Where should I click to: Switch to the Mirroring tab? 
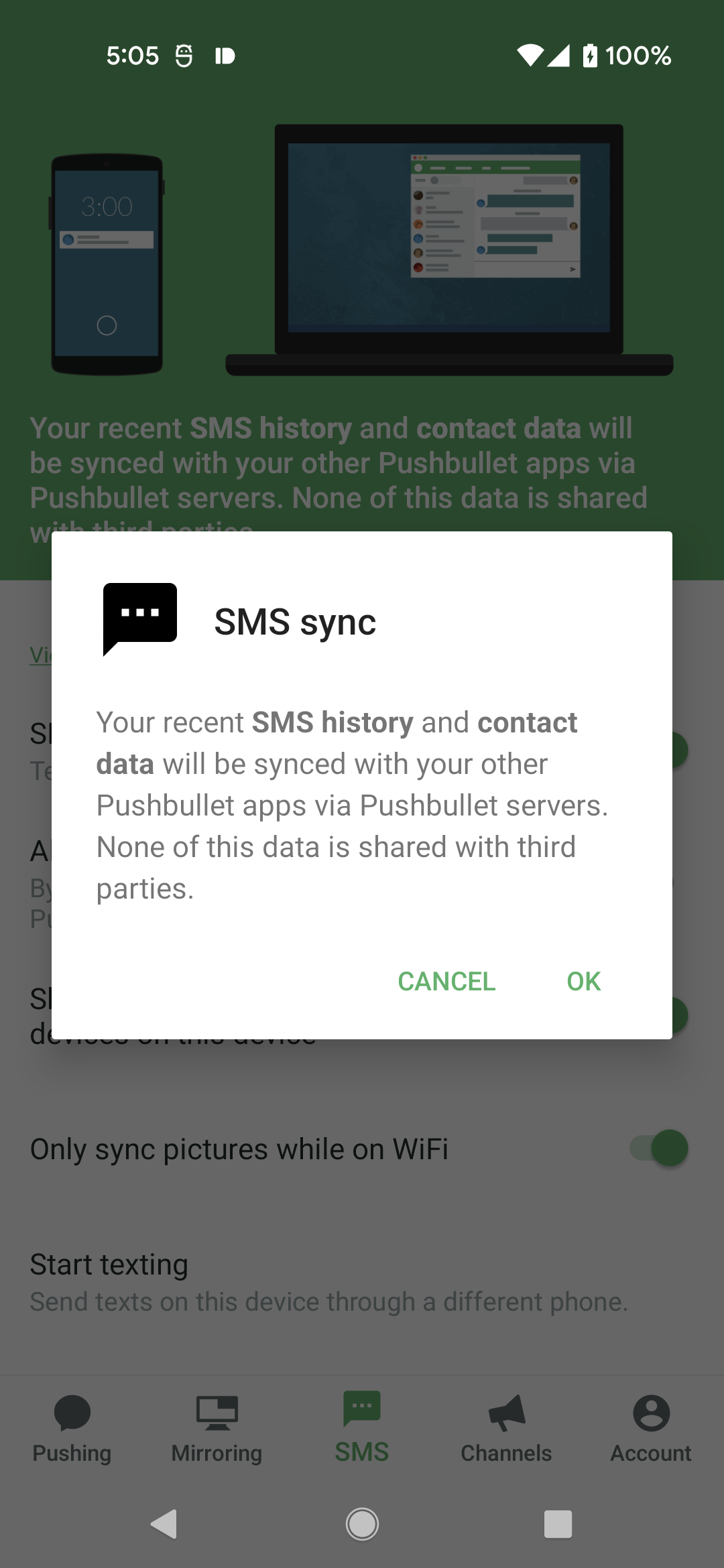pos(217,1429)
